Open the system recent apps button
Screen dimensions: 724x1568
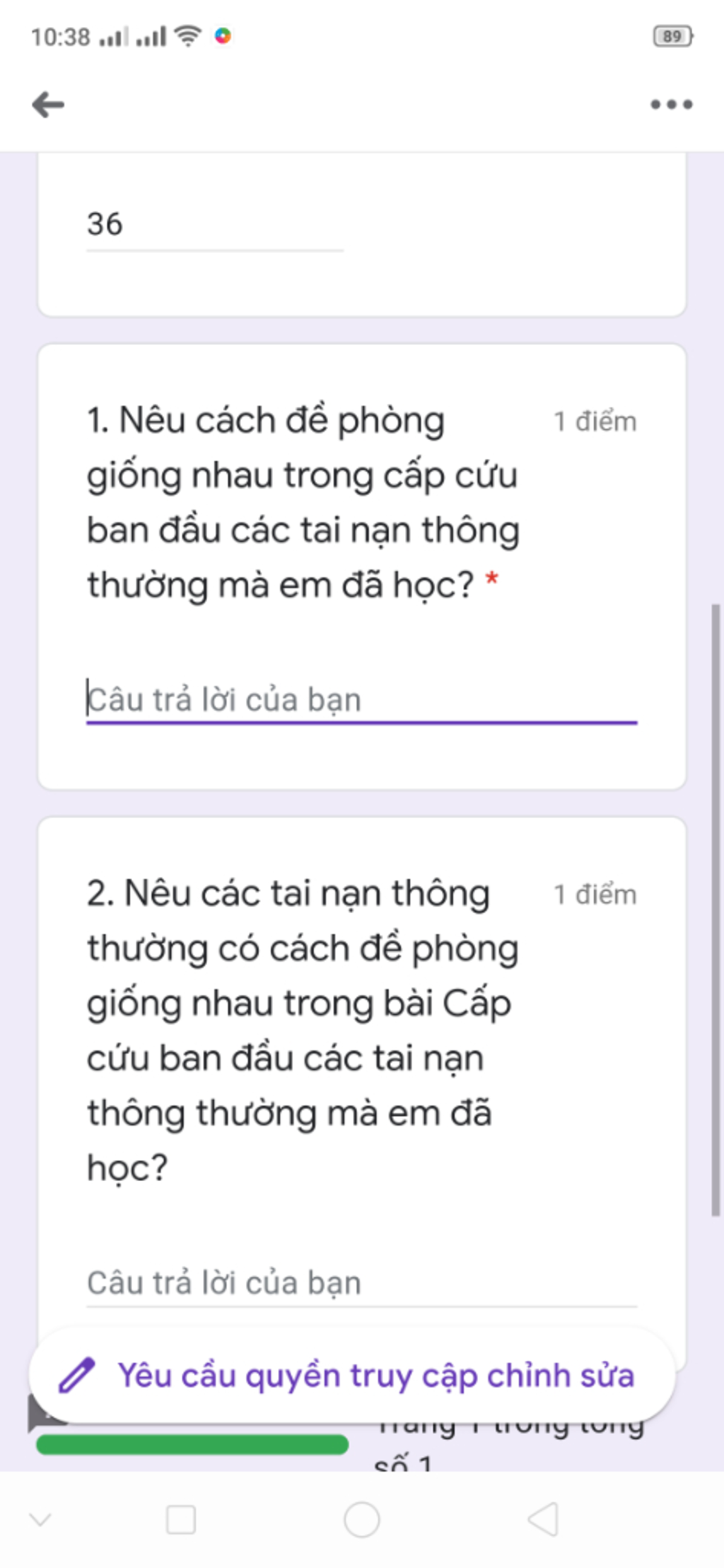click(180, 1519)
